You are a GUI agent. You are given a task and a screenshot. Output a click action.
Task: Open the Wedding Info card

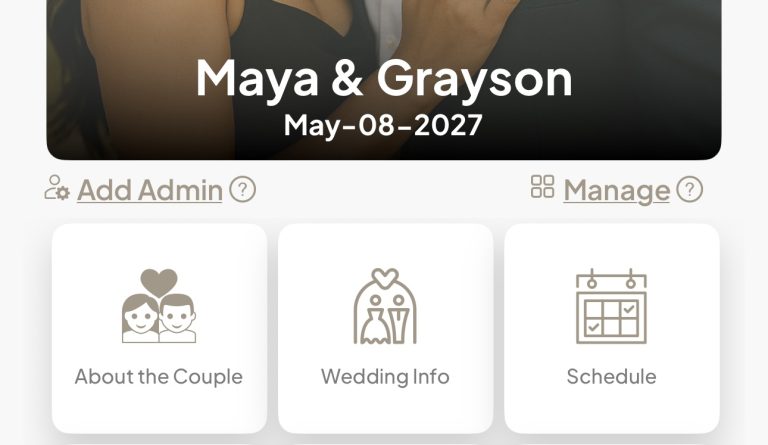pos(385,328)
